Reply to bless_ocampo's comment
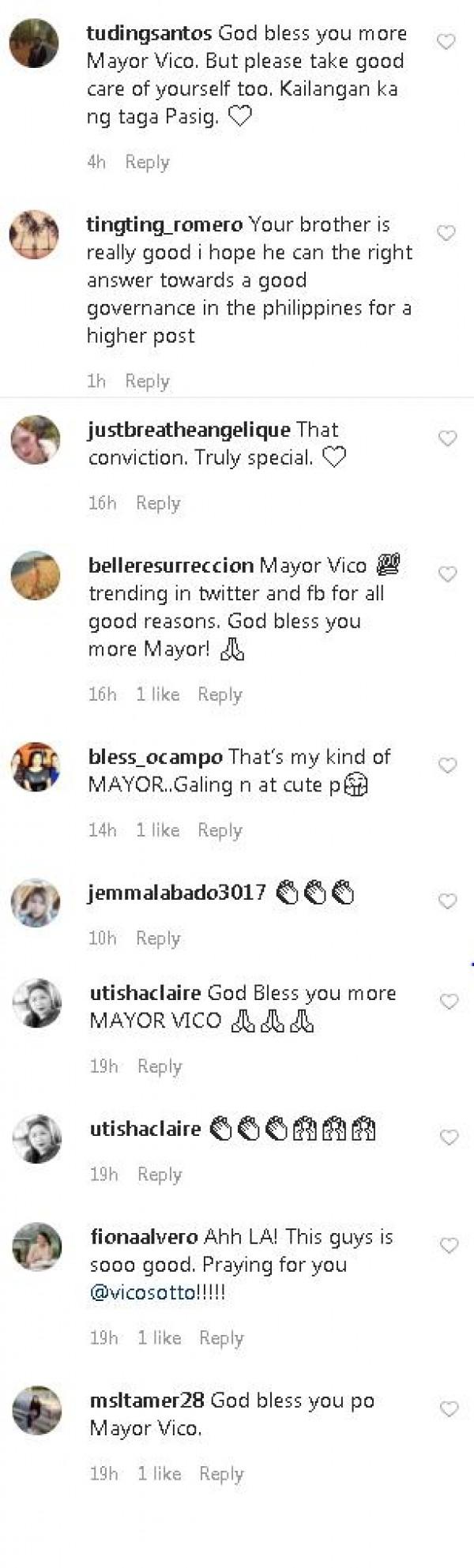The height and width of the screenshot is (1568, 474). click(x=220, y=830)
